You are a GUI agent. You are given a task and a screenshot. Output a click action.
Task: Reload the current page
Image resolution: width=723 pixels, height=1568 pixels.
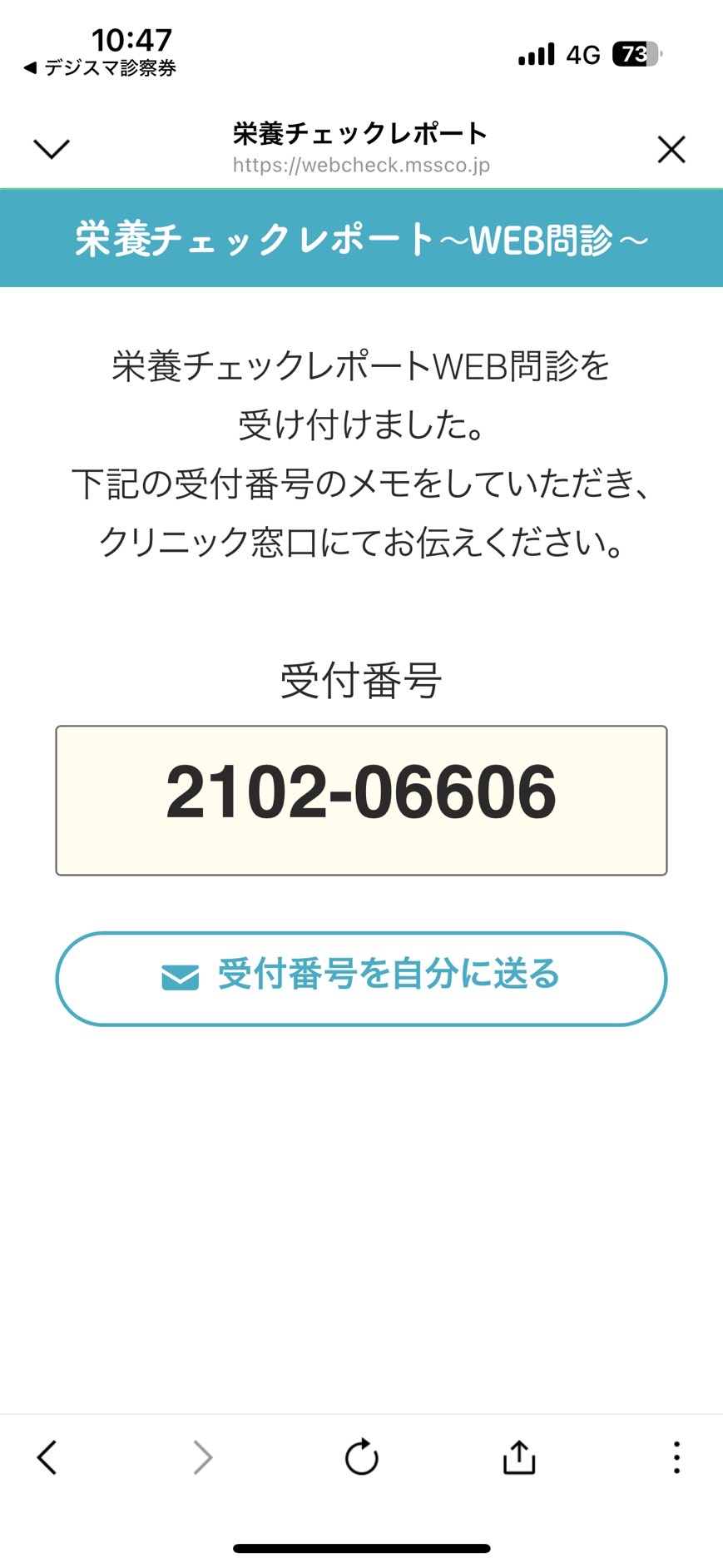tap(362, 1457)
